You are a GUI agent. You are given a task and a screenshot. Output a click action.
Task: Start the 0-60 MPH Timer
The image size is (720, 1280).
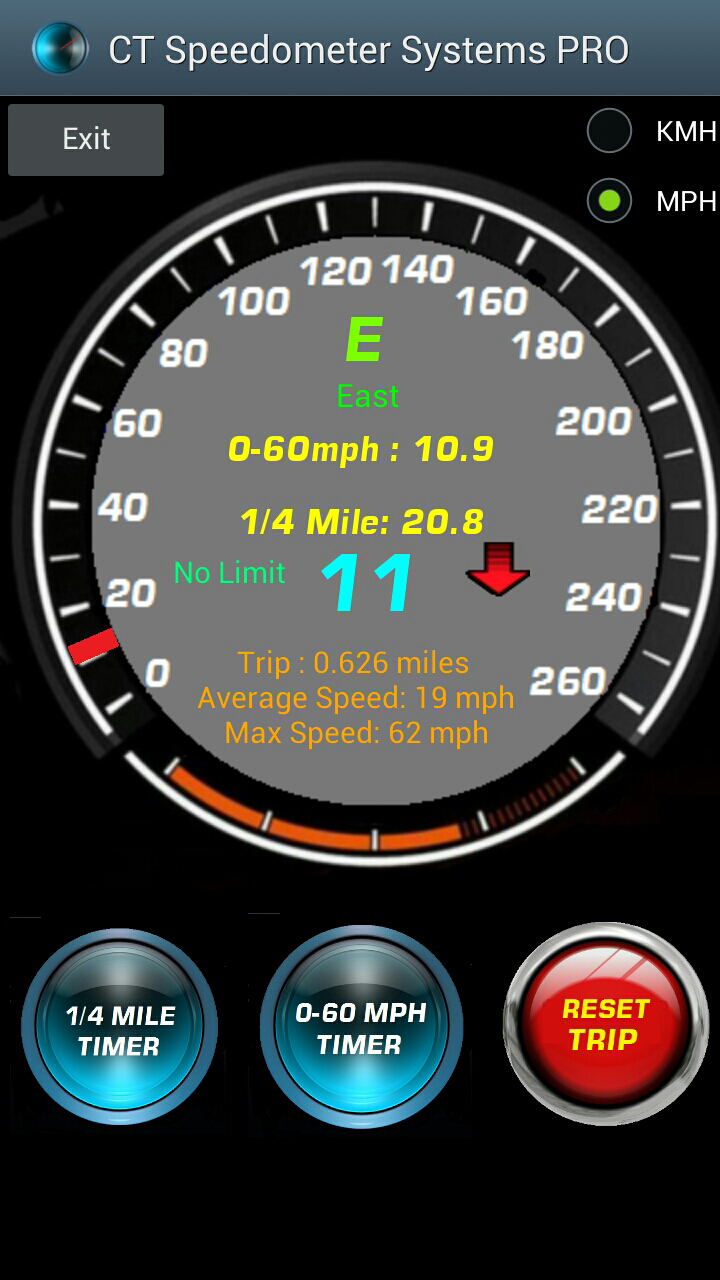tap(360, 1026)
